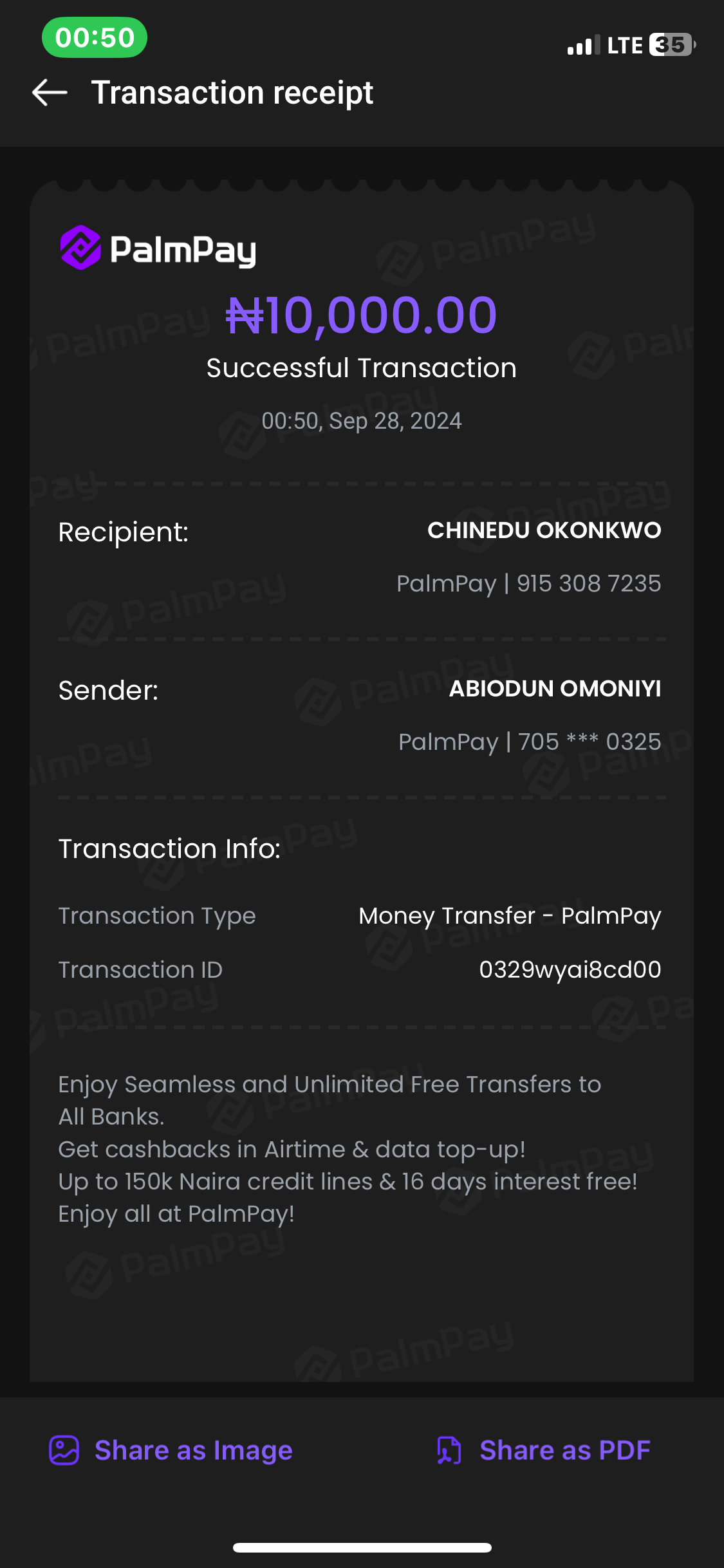Share receipt as Image
This screenshot has height=1568, width=724.
pos(171,1450)
